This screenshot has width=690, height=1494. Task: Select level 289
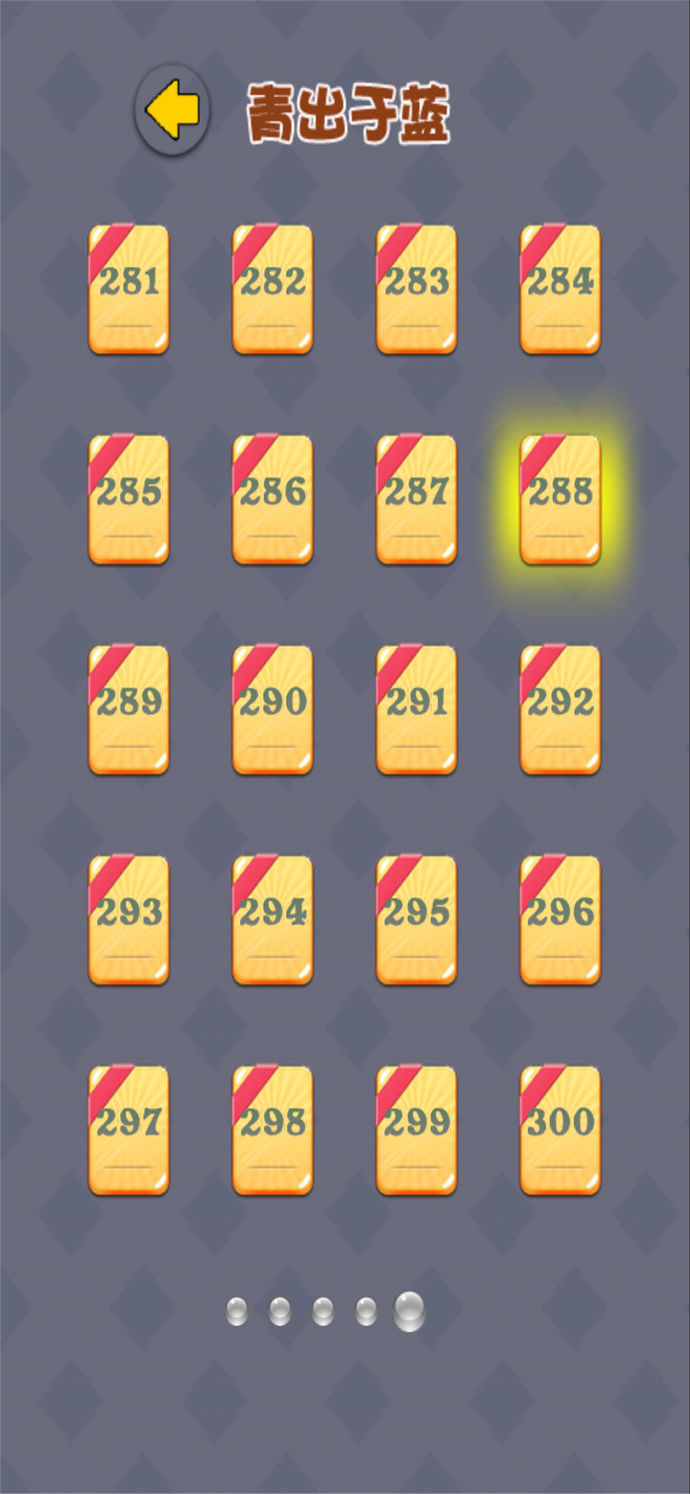[x=129, y=709]
